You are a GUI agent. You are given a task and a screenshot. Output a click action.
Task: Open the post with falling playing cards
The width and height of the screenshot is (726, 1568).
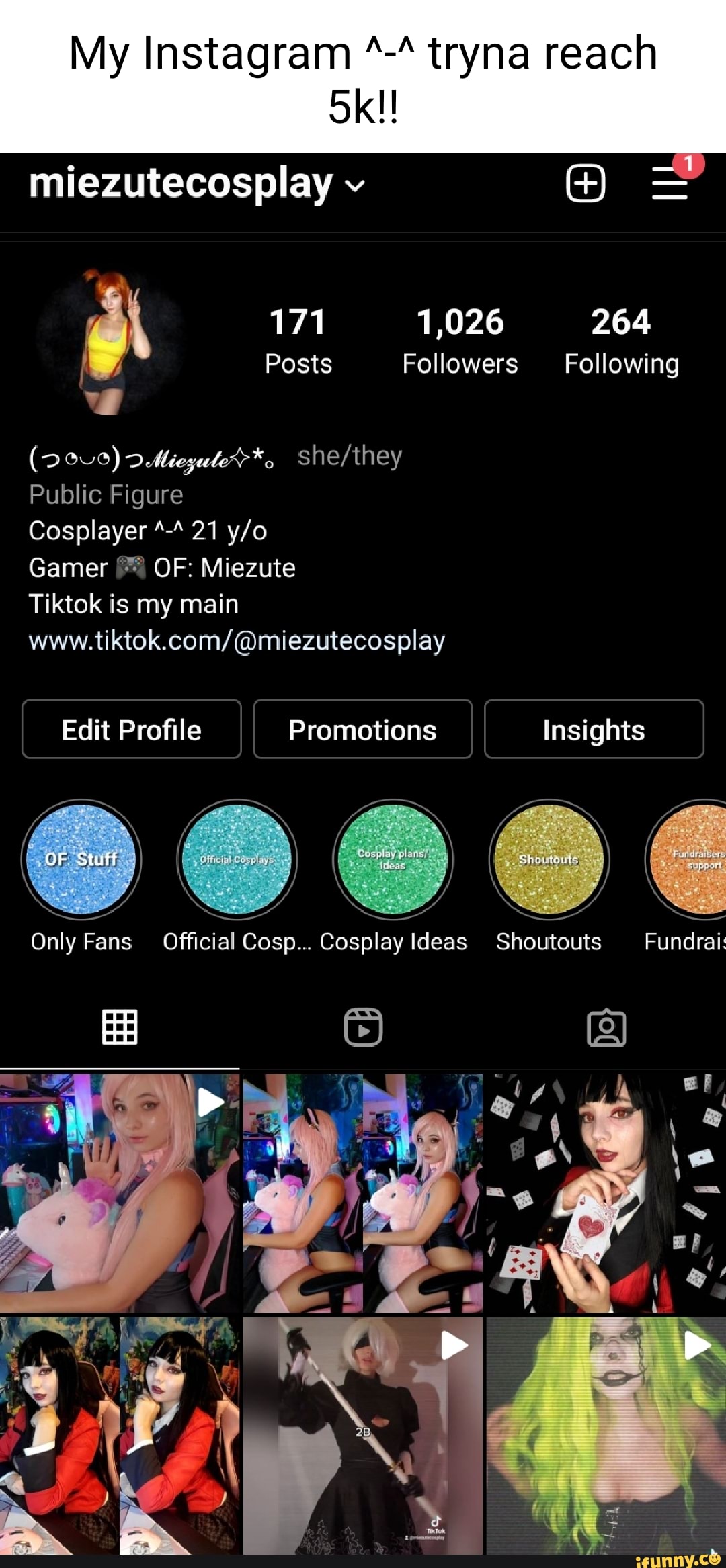606,1193
